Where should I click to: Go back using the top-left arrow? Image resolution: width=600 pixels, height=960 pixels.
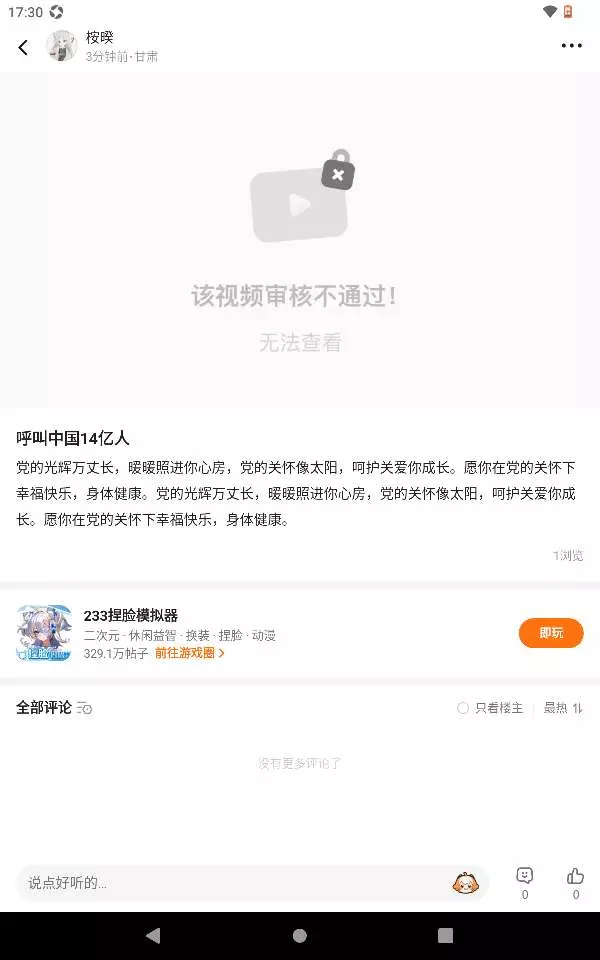(23, 47)
